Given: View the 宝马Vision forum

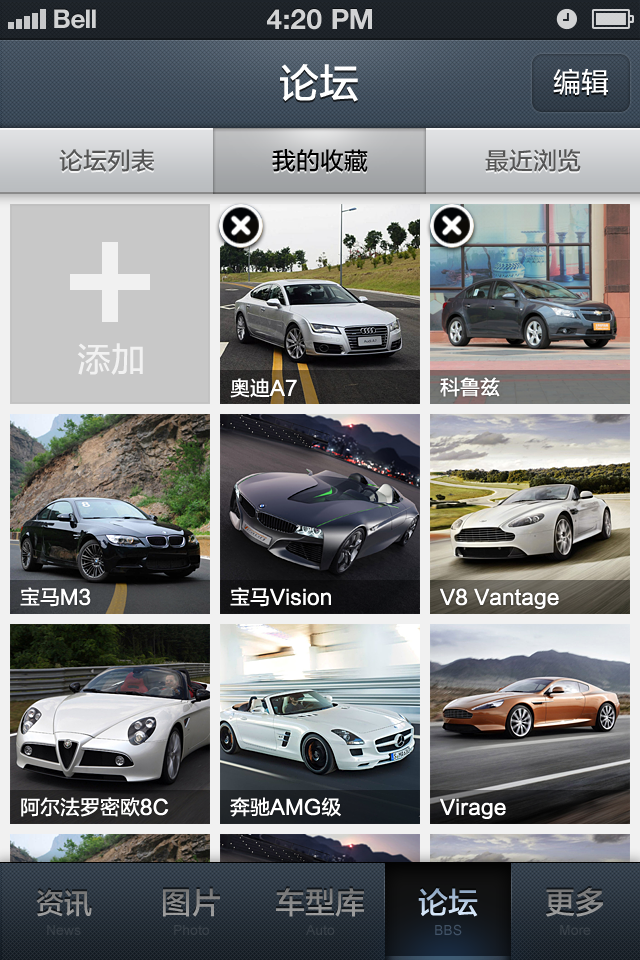Looking at the screenshot, I should (320, 514).
